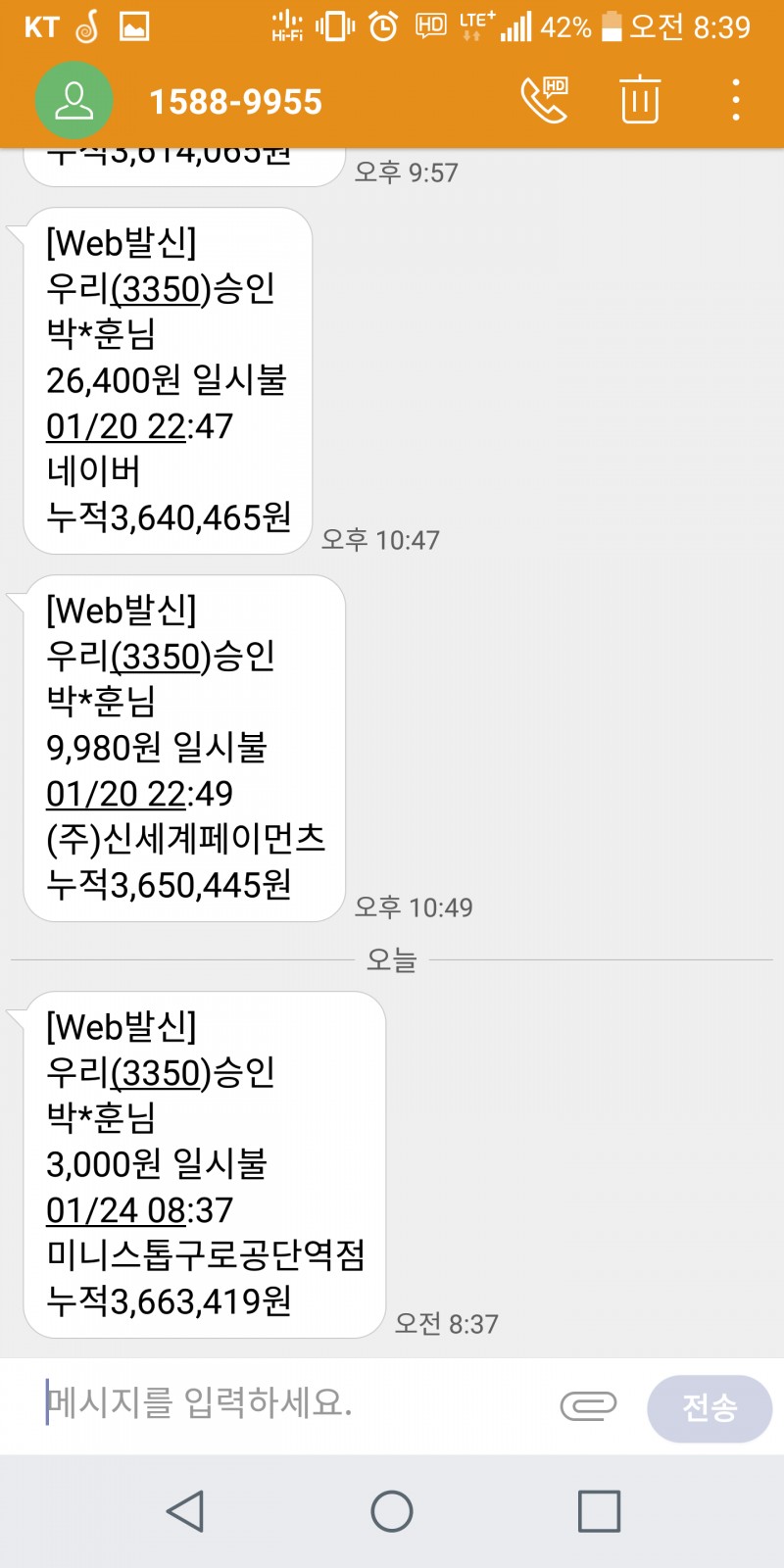Open the contact avatar for 1588-9955
The height and width of the screenshot is (1568, 784).
point(73,101)
